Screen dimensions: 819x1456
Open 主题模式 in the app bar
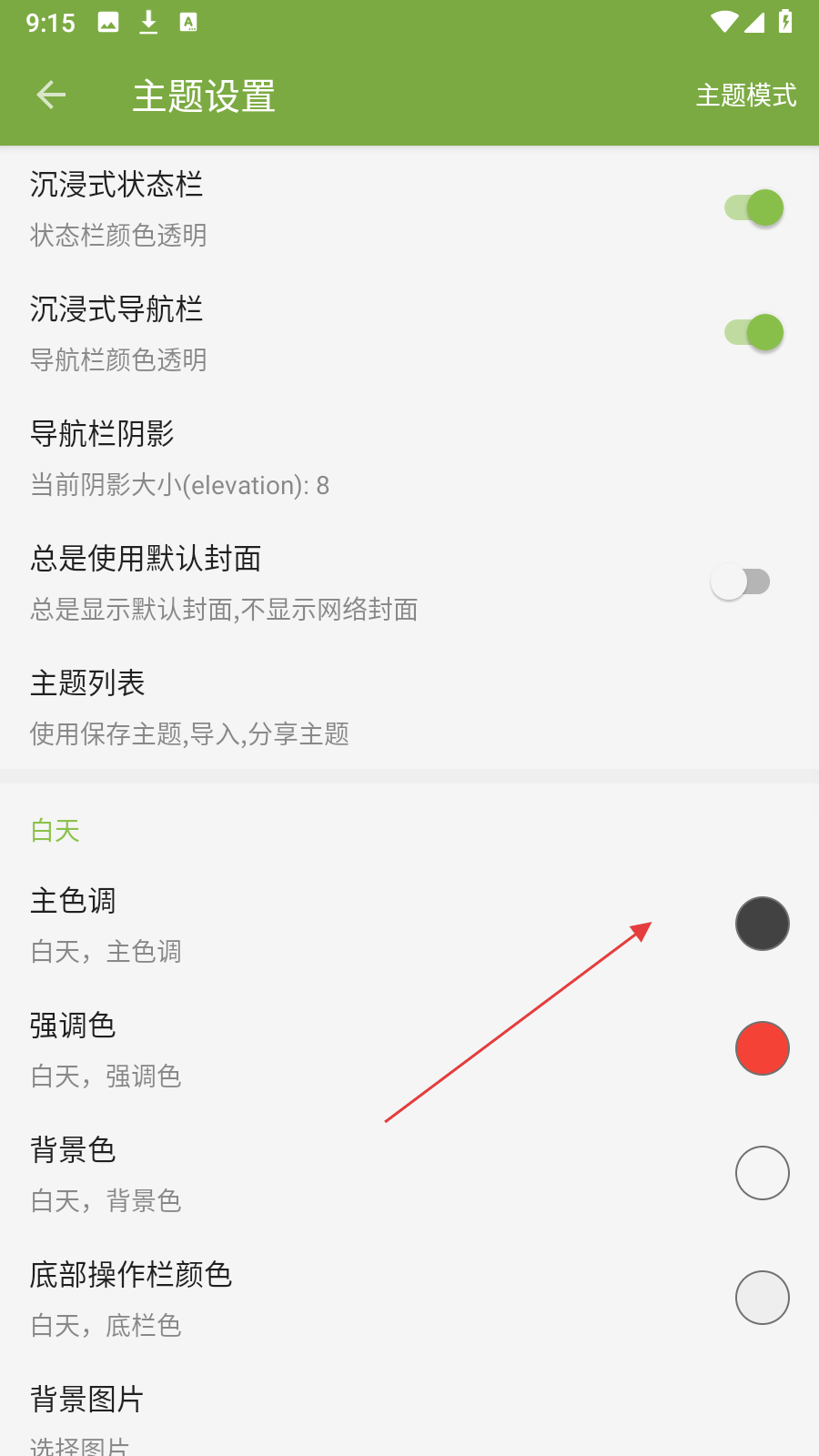click(x=745, y=95)
